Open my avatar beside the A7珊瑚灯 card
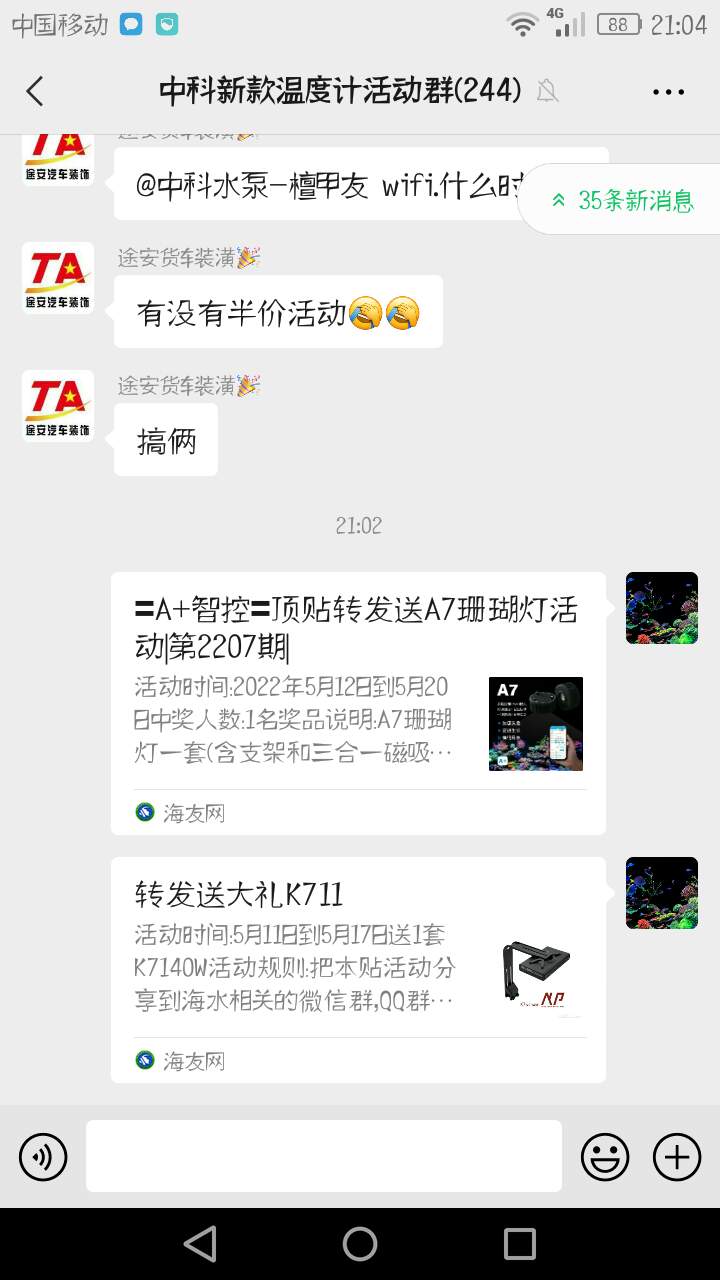This screenshot has height=1280, width=720. tap(661, 608)
